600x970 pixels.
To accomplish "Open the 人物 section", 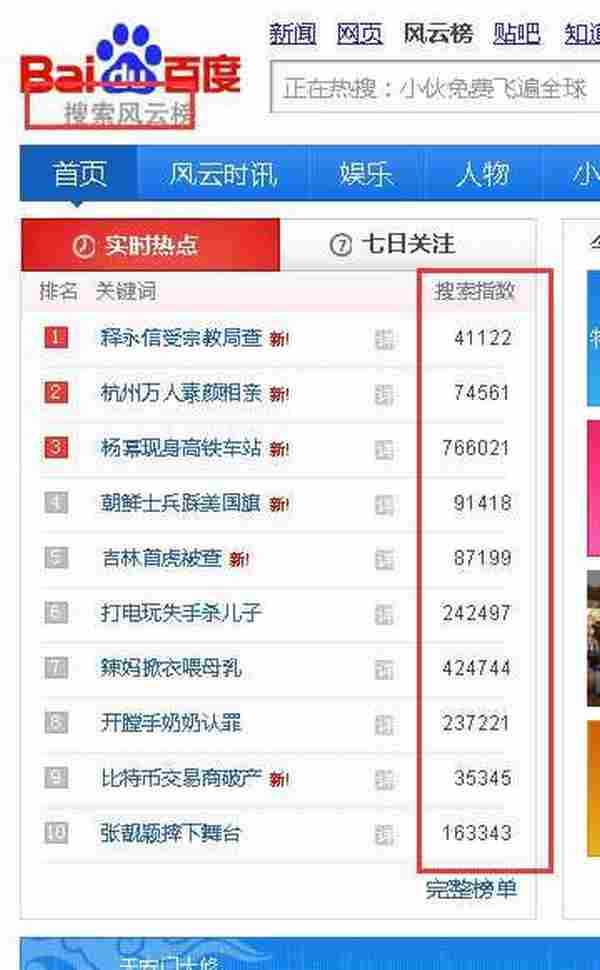I will [482, 174].
